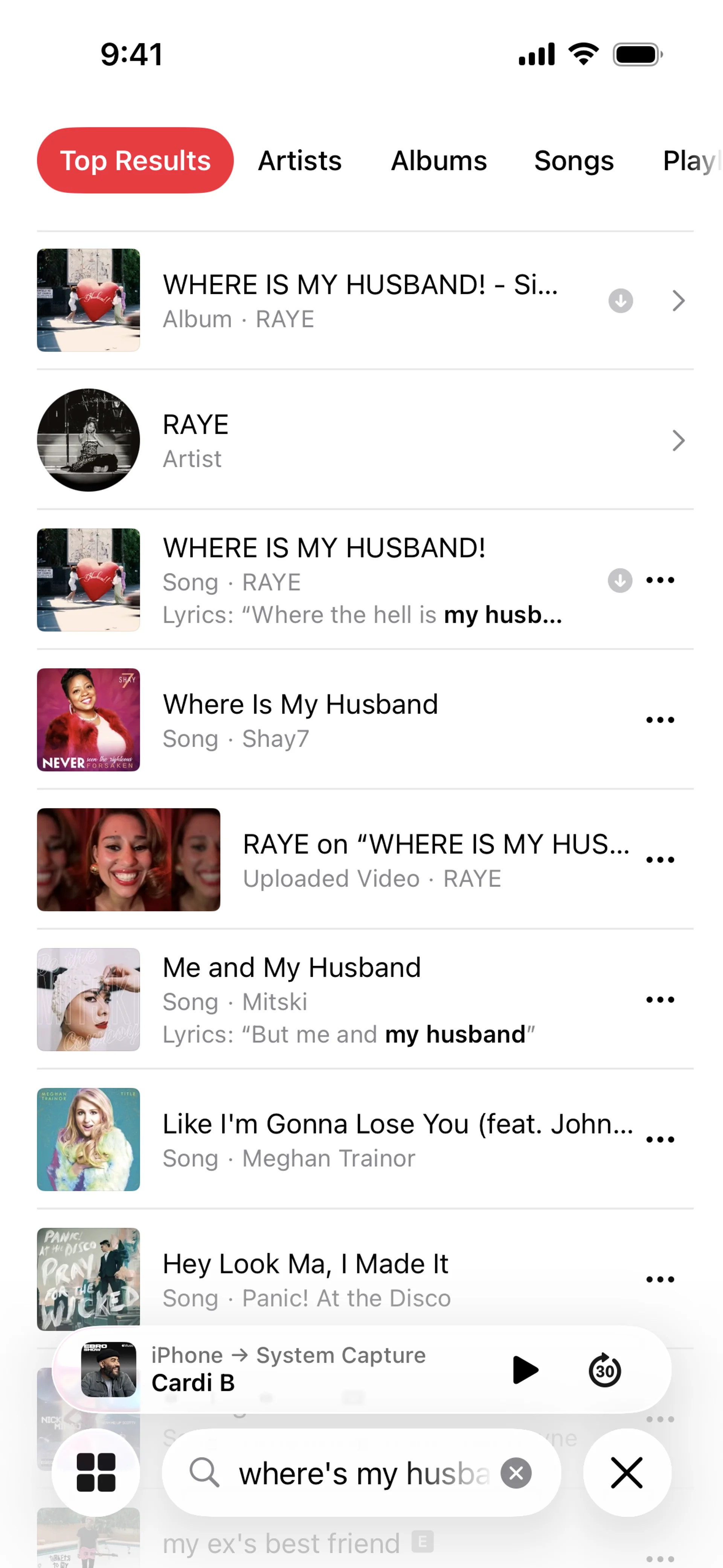Screen dimensions: 723x1568
Task: Open more options for WHERE IS MY HUSBAND! song
Action: click(x=660, y=580)
